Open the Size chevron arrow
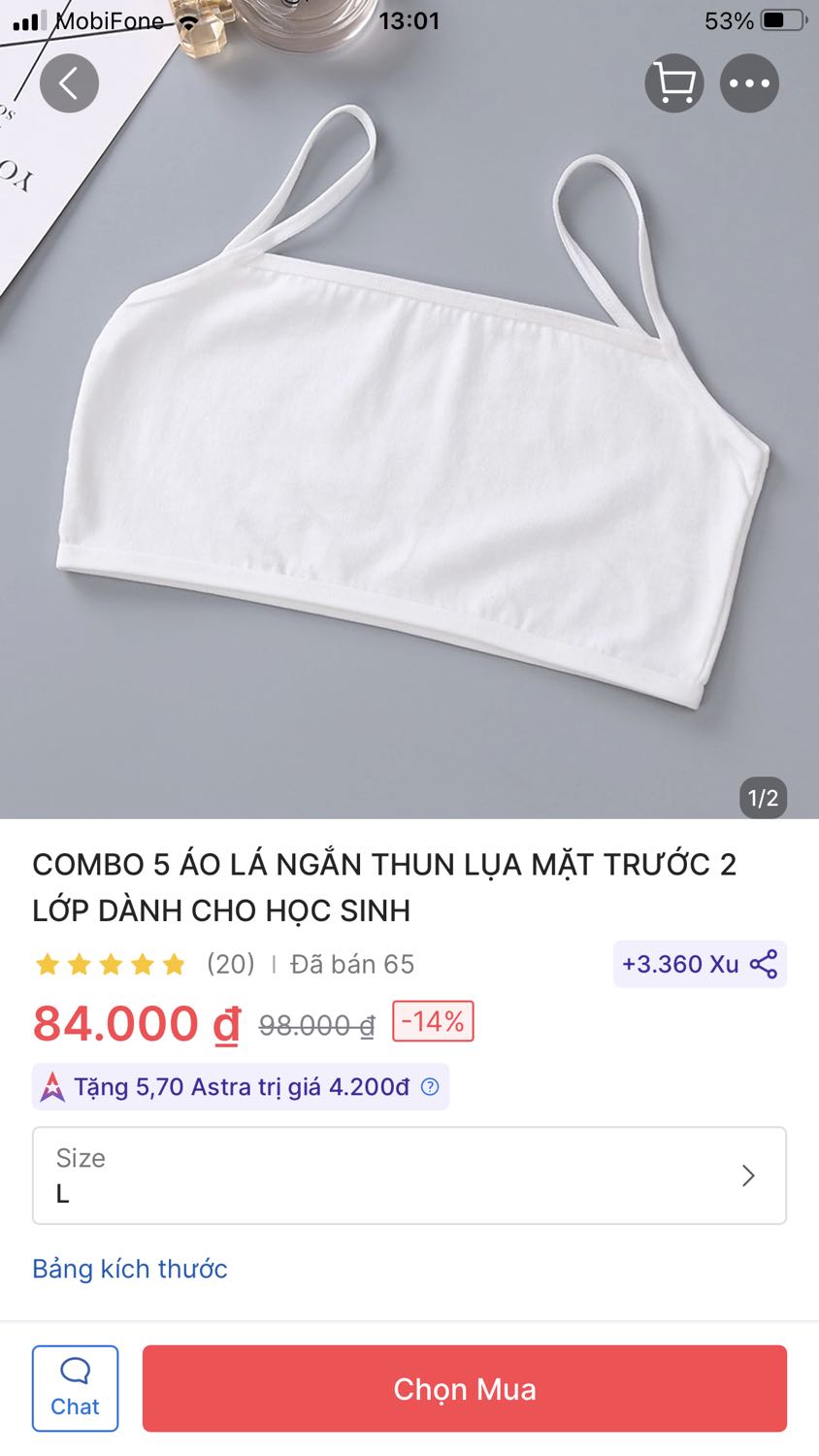 point(747,1175)
